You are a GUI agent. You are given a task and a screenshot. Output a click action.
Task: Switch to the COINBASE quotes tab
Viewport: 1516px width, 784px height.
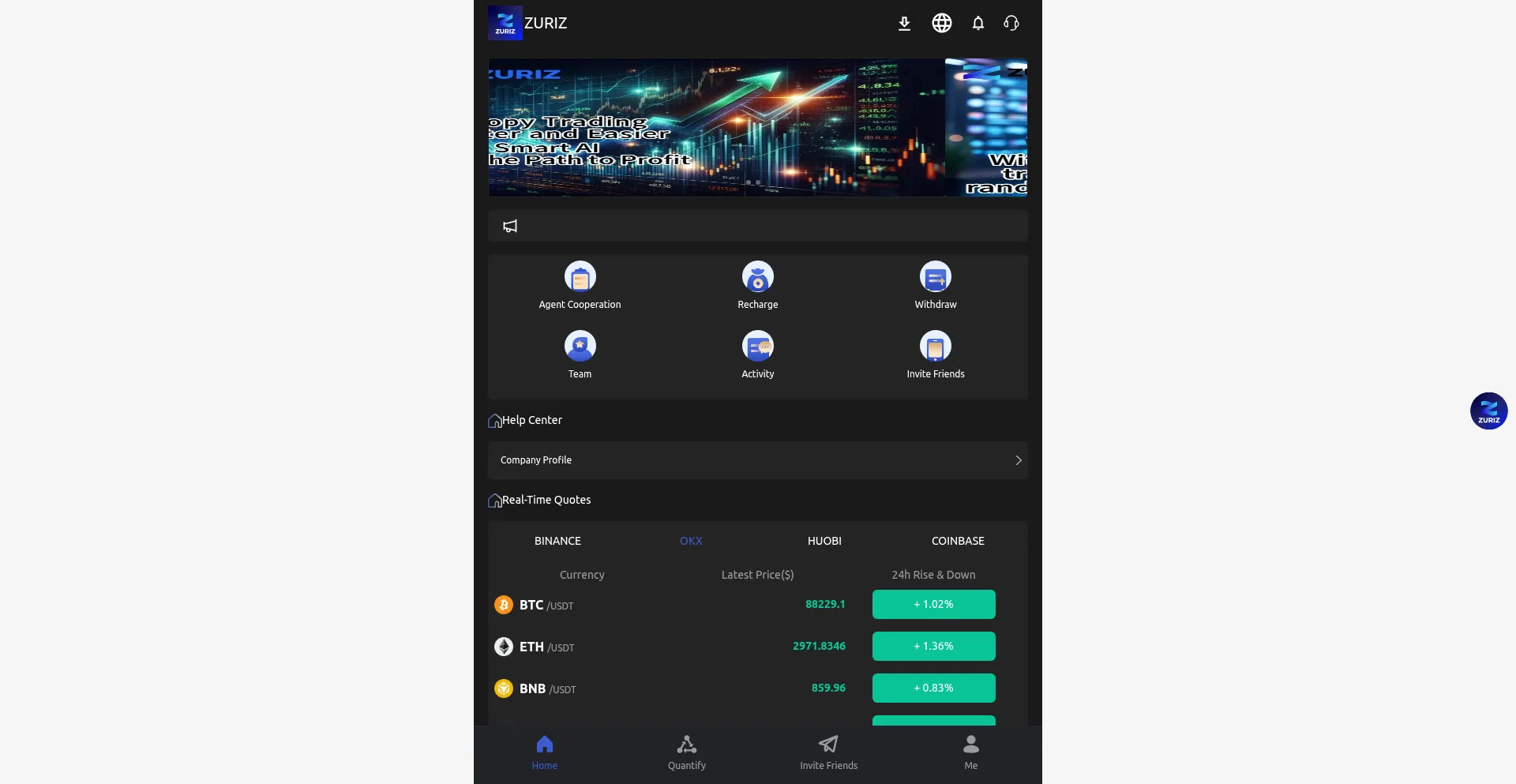click(958, 541)
